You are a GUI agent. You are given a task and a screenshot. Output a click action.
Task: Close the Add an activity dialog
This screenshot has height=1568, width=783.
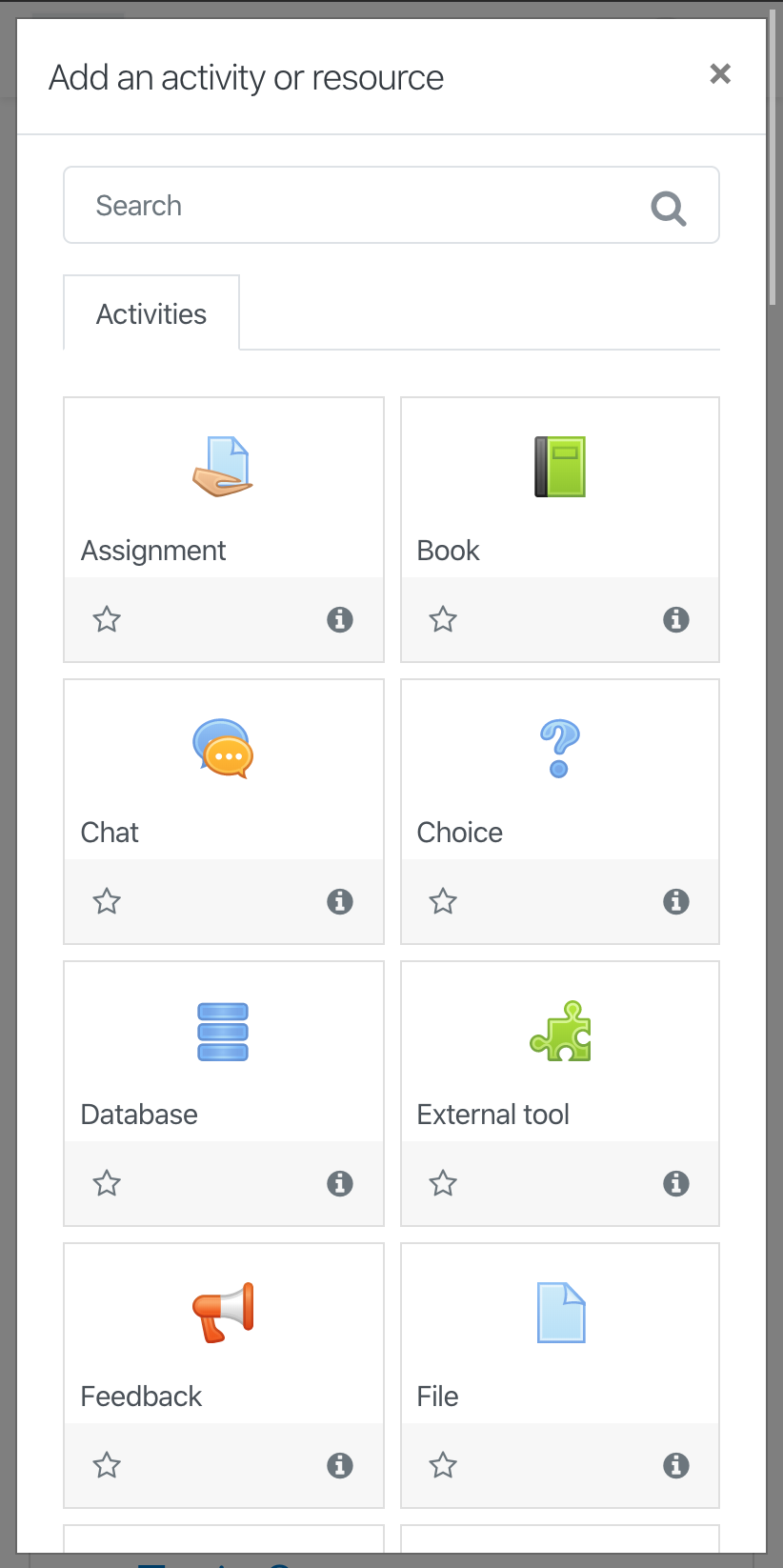click(x=720, y=74)
